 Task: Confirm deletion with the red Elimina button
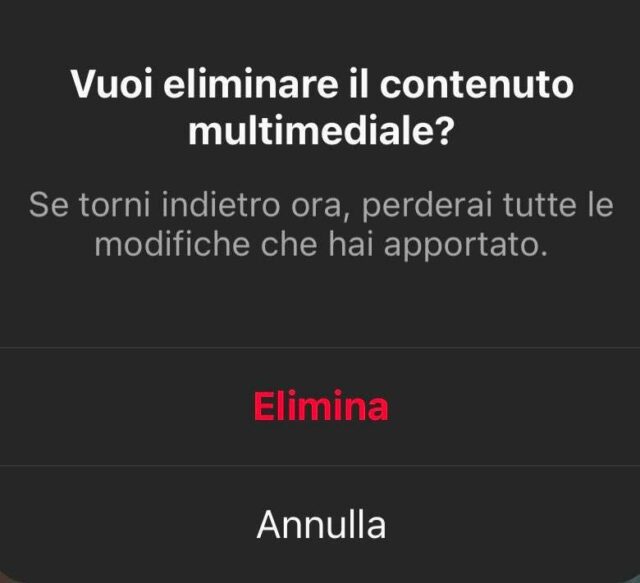[x=320, y=407]
